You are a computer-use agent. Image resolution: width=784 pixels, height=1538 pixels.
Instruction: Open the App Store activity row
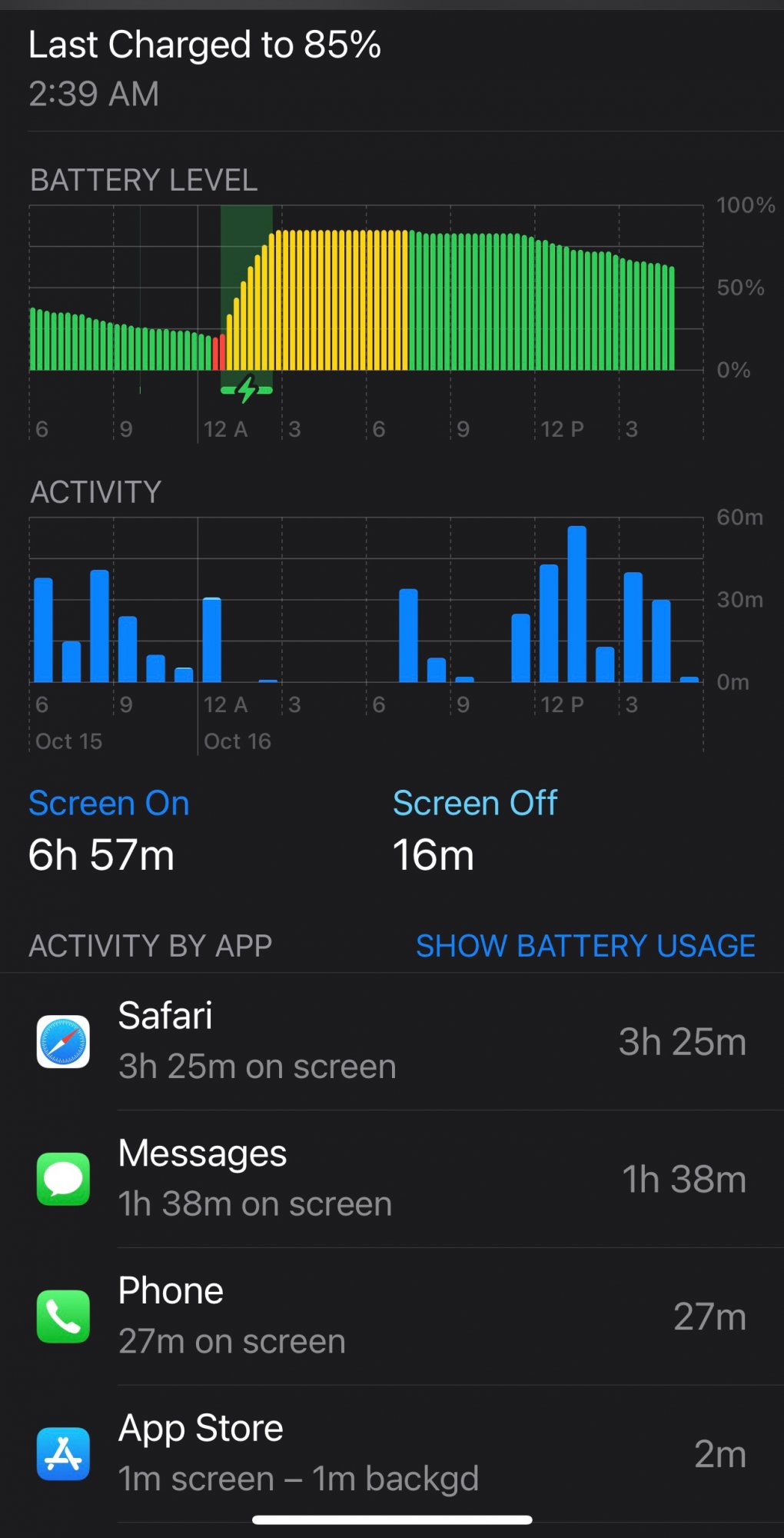[x=392, y=1453]
